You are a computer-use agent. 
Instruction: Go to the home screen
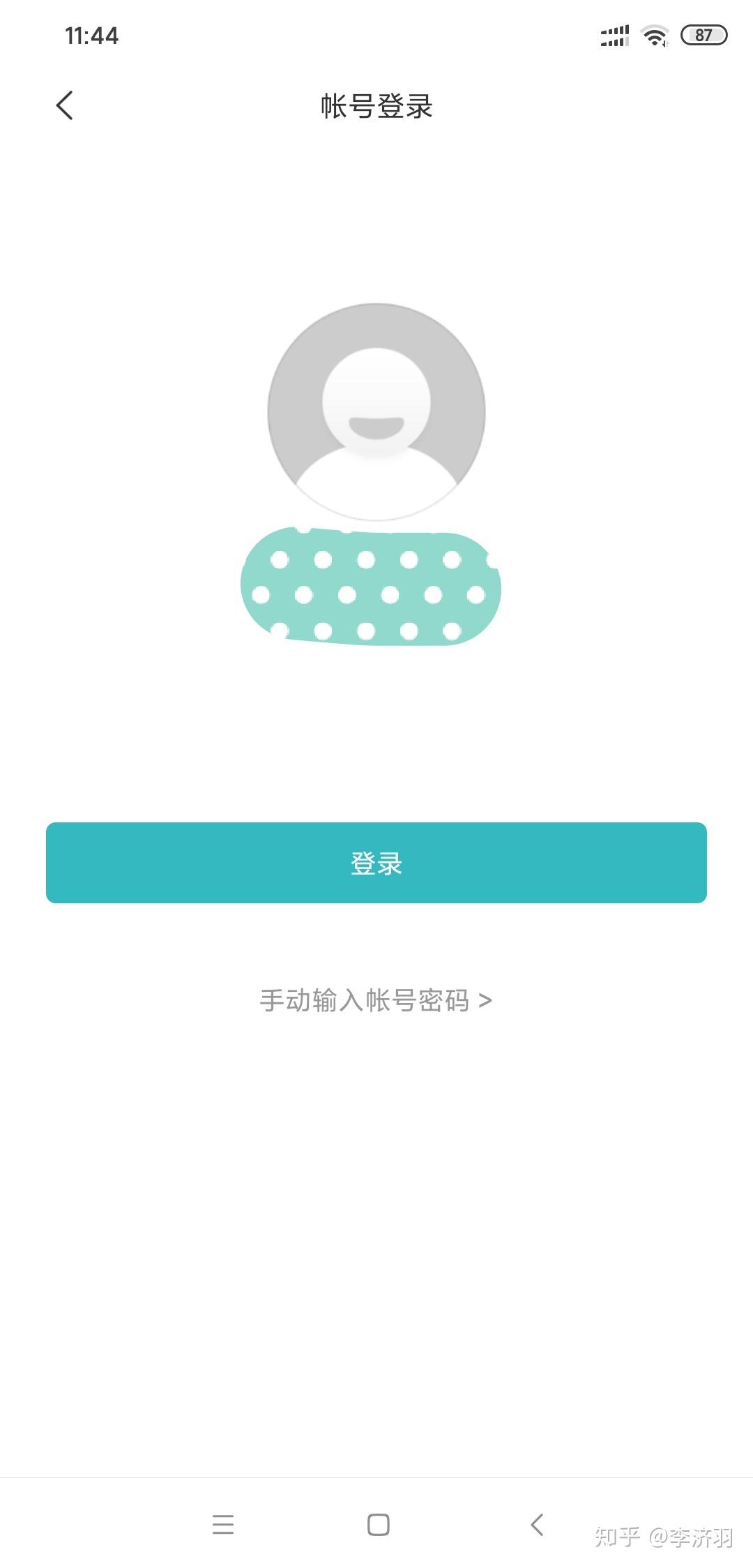(x=378, y=1525)
